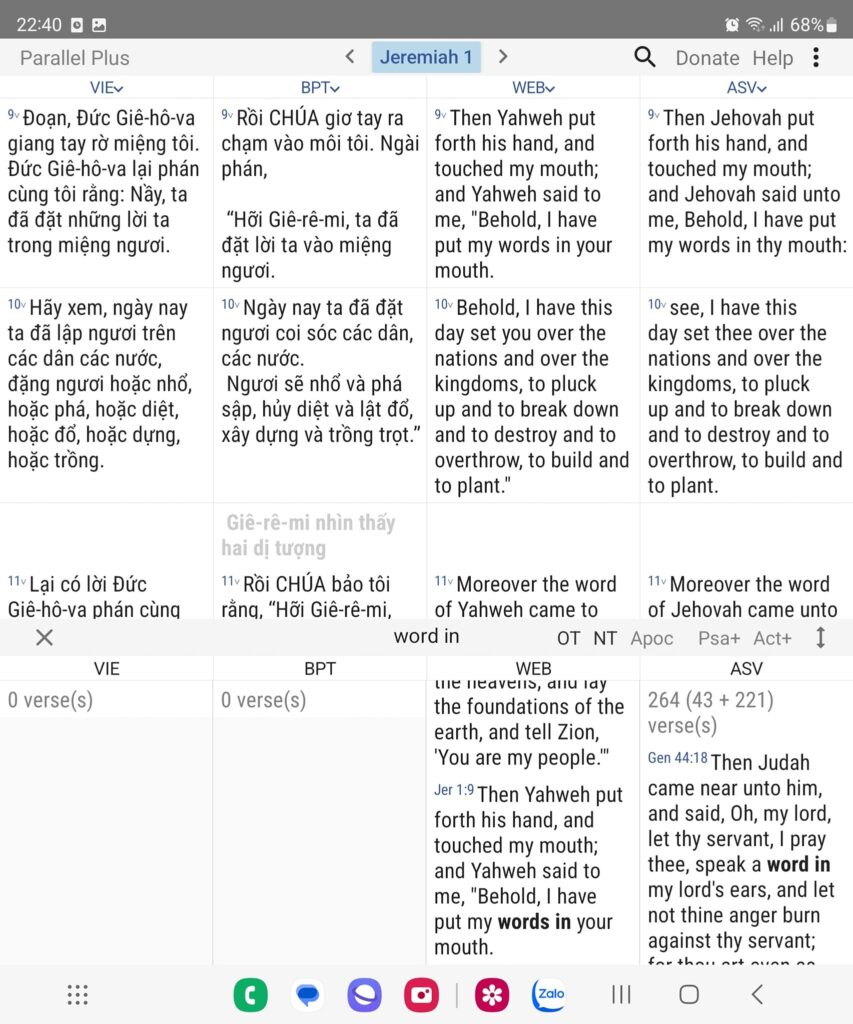The image size is (853, 1024).
Task: Go to the next chapter
Action: (x=503, y=57)
